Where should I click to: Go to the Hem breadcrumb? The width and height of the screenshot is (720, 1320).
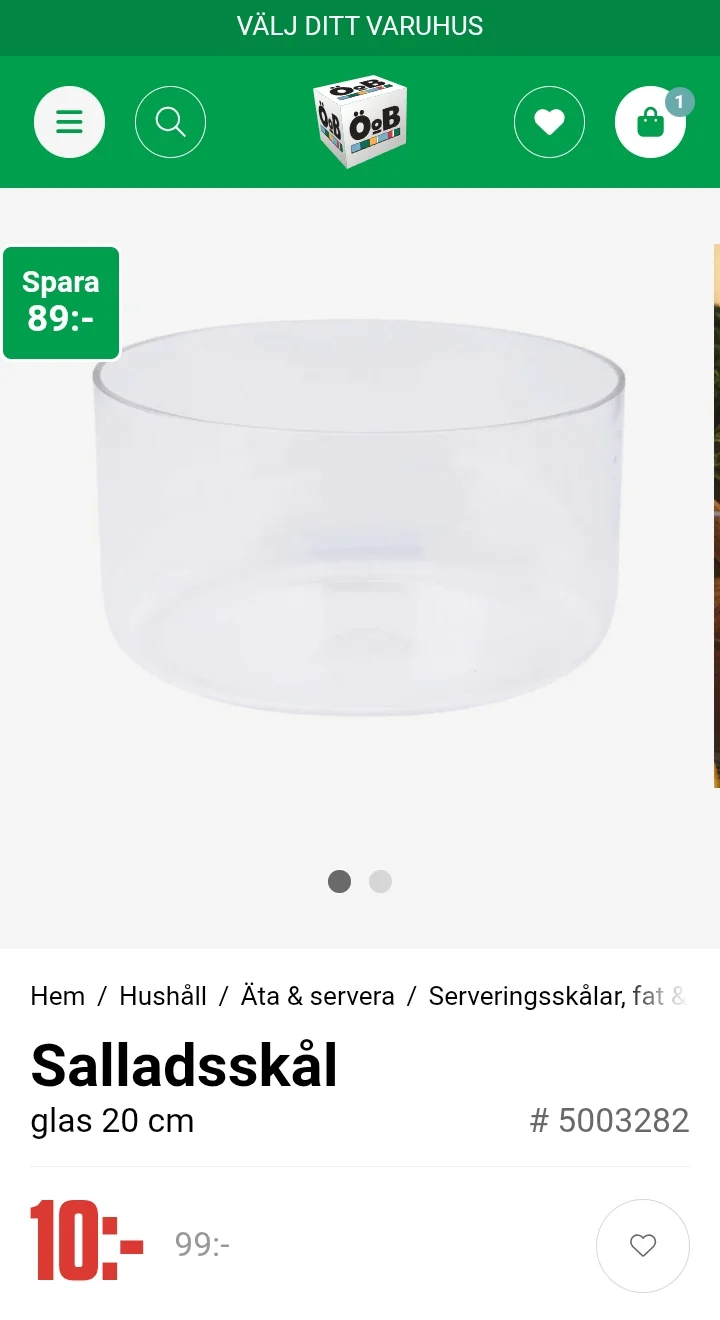click(x=57, y=996)
